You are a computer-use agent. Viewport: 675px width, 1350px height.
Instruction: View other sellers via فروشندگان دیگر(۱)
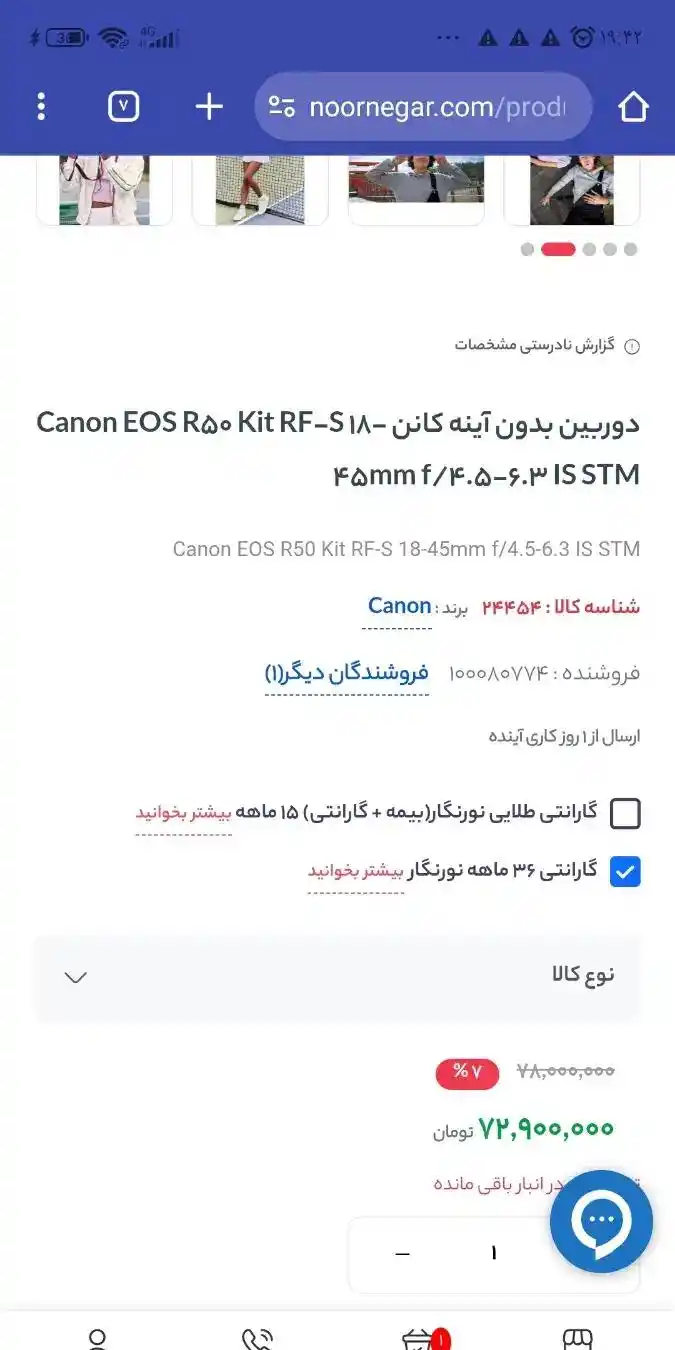[346, 673]
